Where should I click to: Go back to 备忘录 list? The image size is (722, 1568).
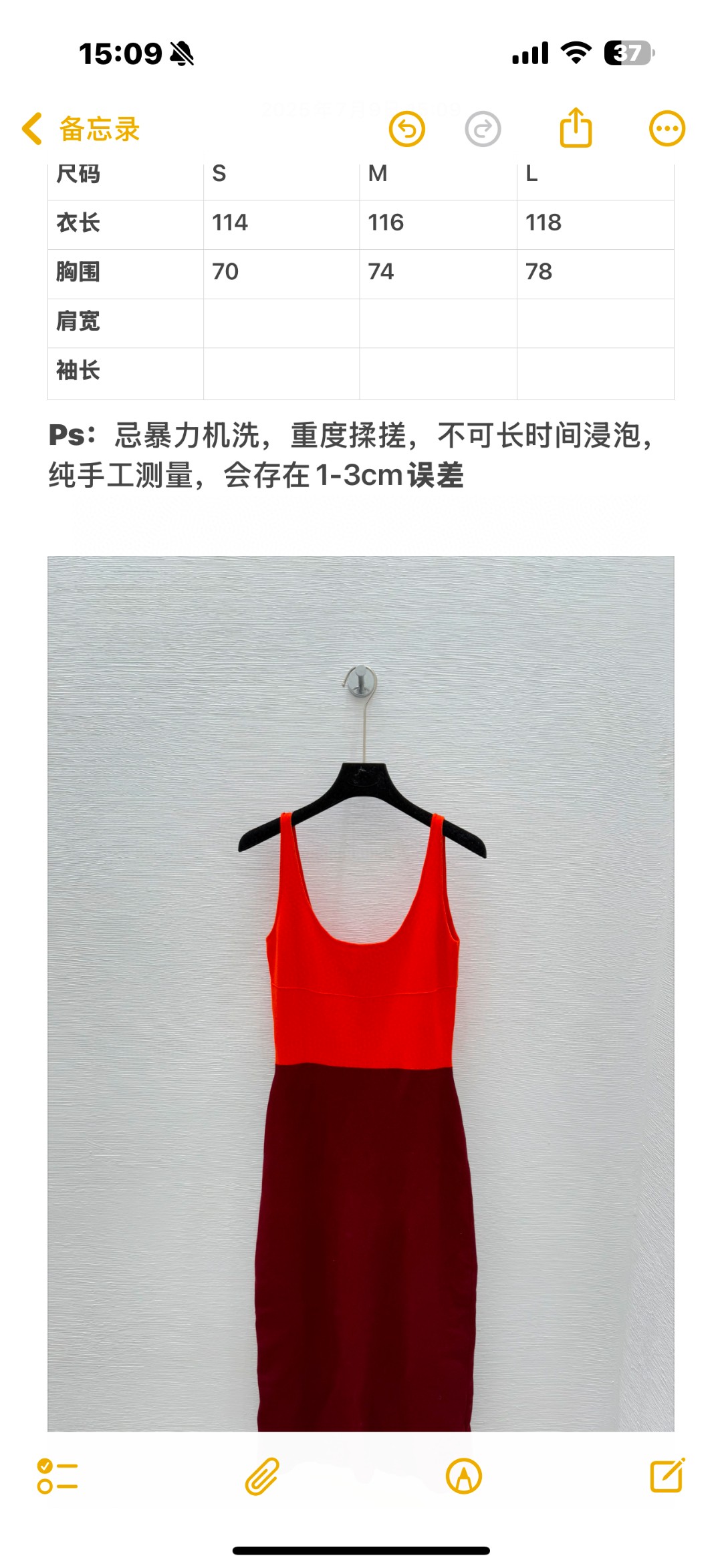tap(80, 129)
